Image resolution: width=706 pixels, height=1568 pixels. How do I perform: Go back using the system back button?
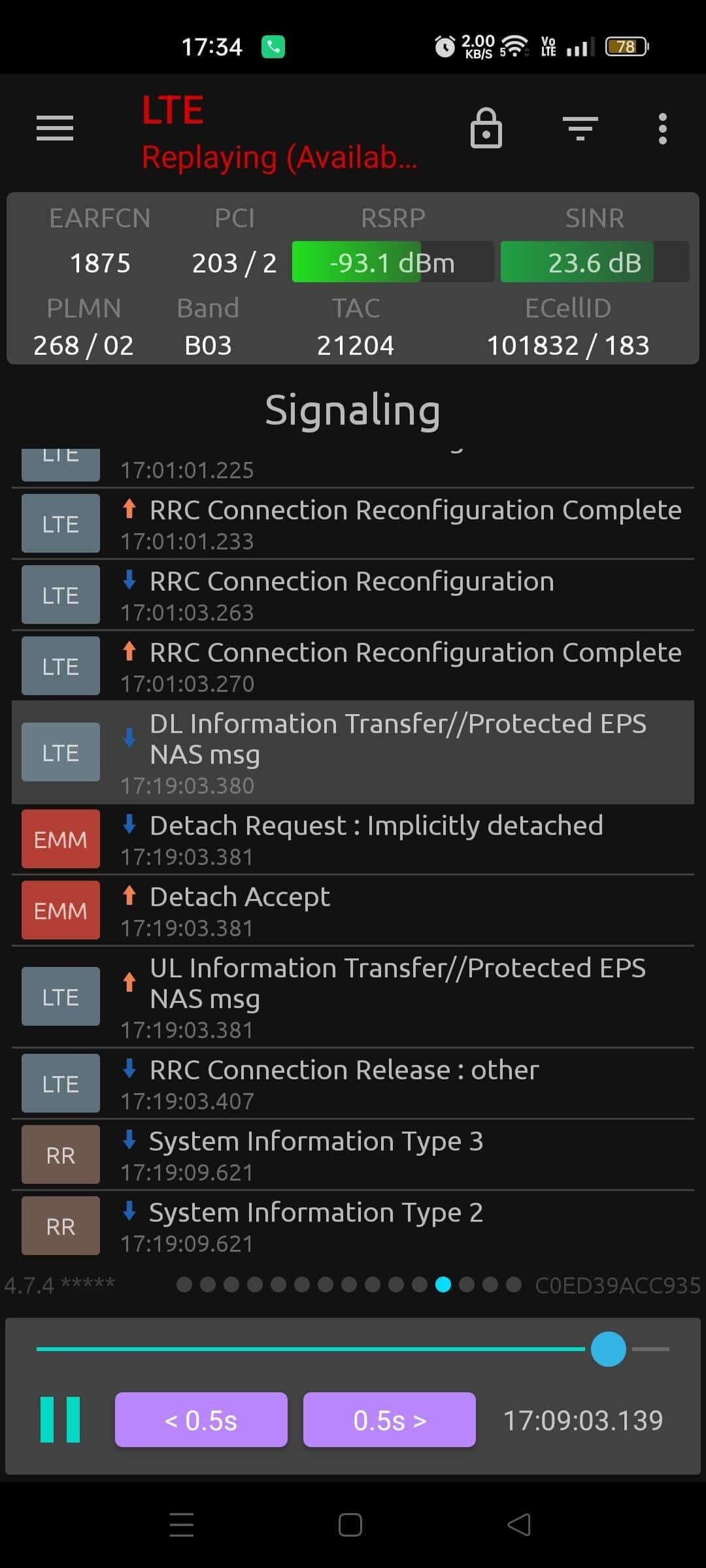[x=519, y=1525]
